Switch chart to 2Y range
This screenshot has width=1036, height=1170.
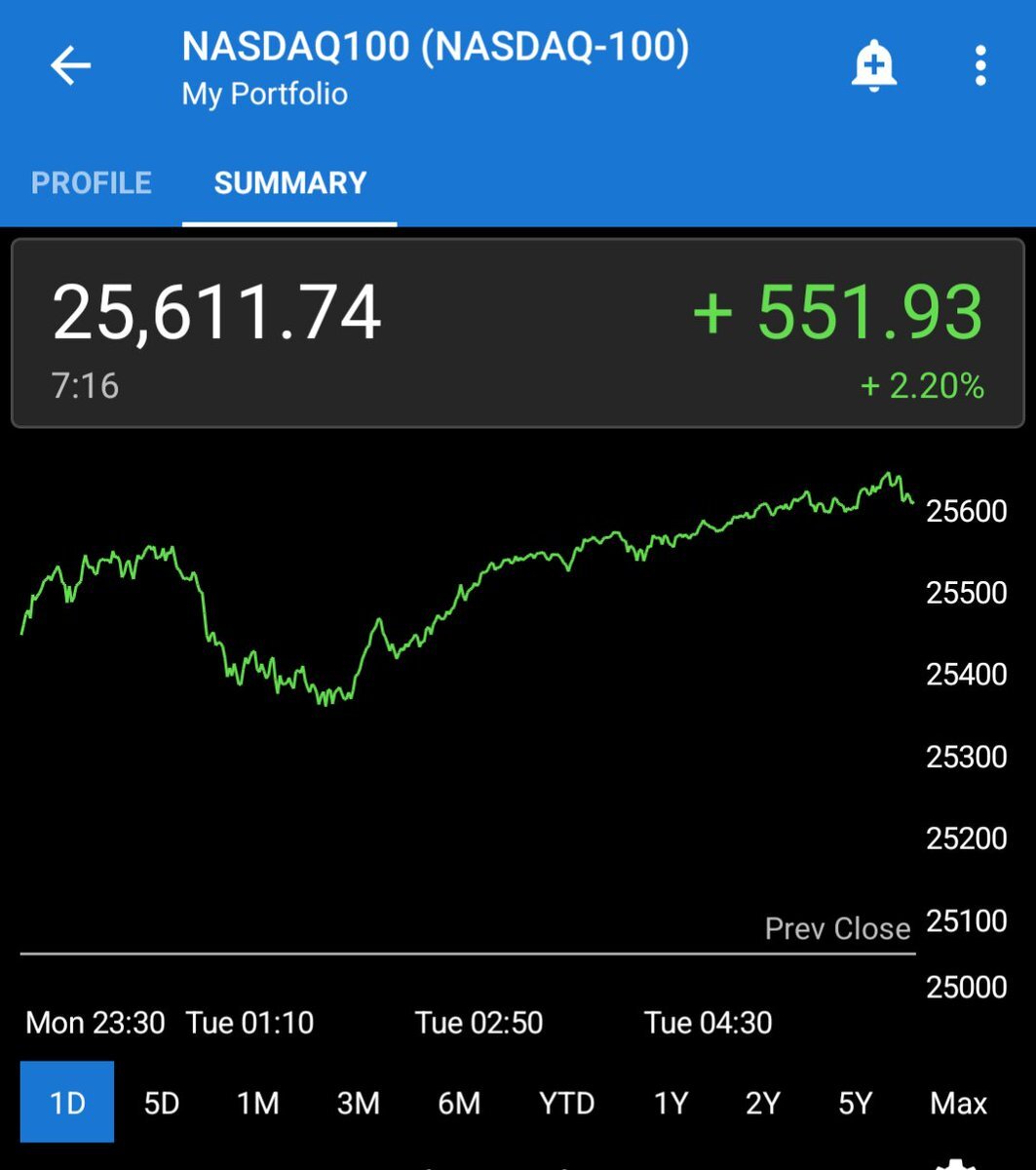[763, 1103]
